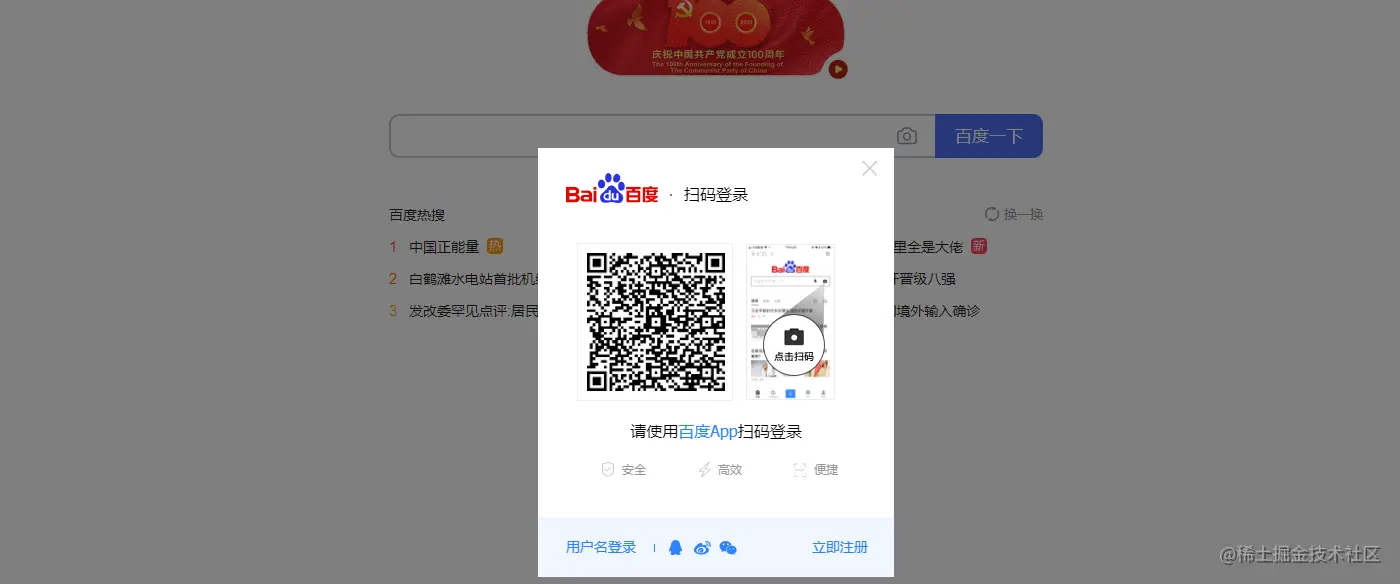Close the Baidu login dialog
The height and width of the screenshot is (584, 1400).
869,168
